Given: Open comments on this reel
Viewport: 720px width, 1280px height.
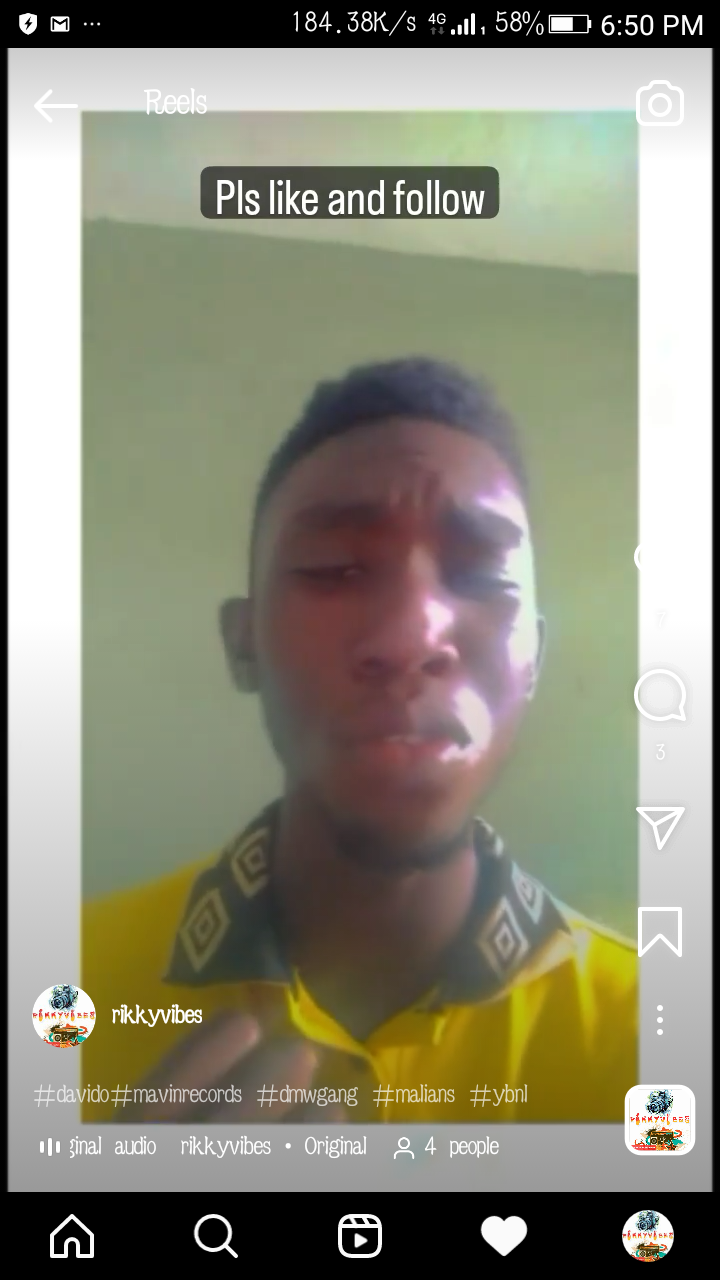Looking at the screenshot, I should coord(660,695).
